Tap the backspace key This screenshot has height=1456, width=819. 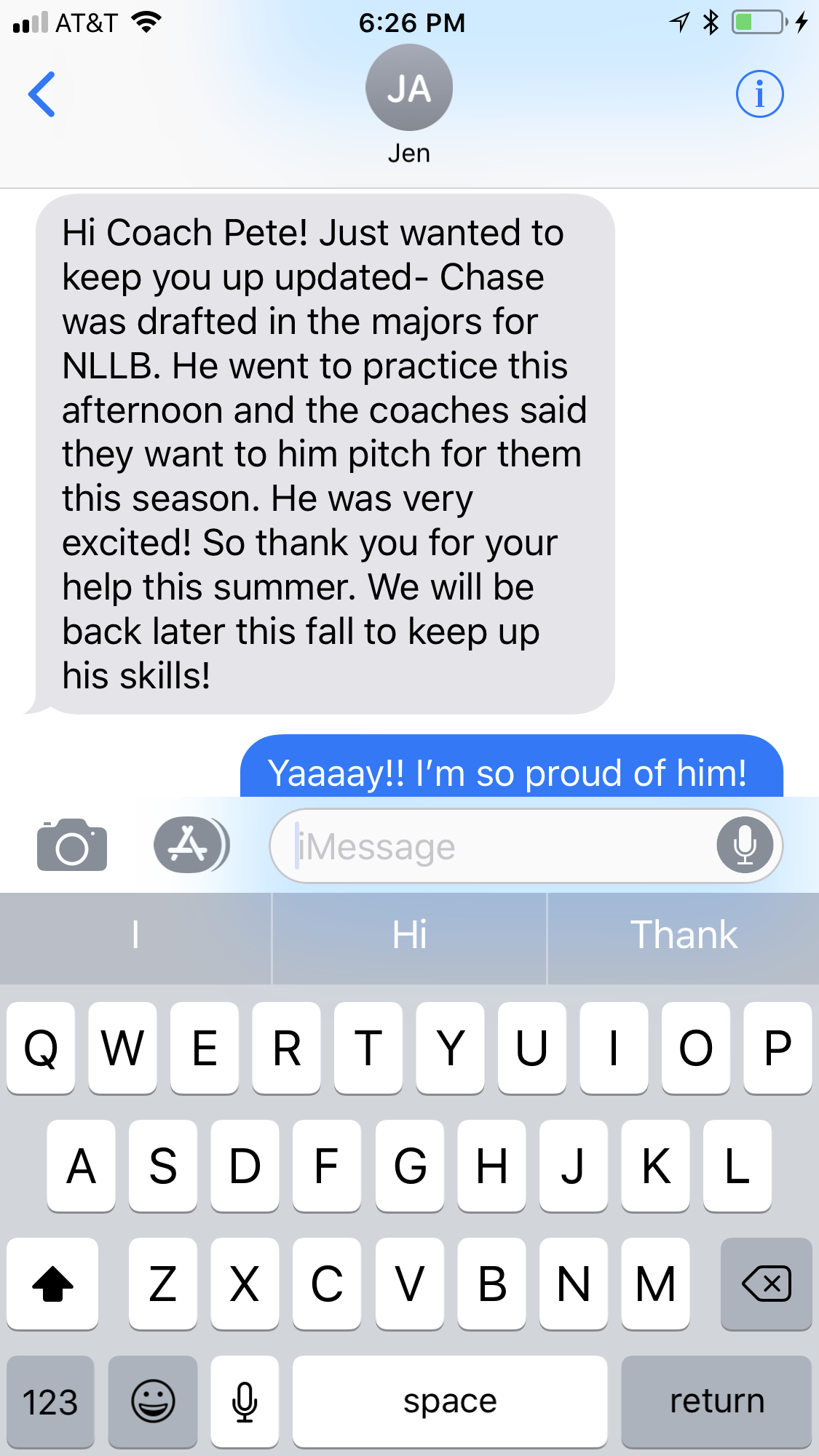tap(766, 1284)
